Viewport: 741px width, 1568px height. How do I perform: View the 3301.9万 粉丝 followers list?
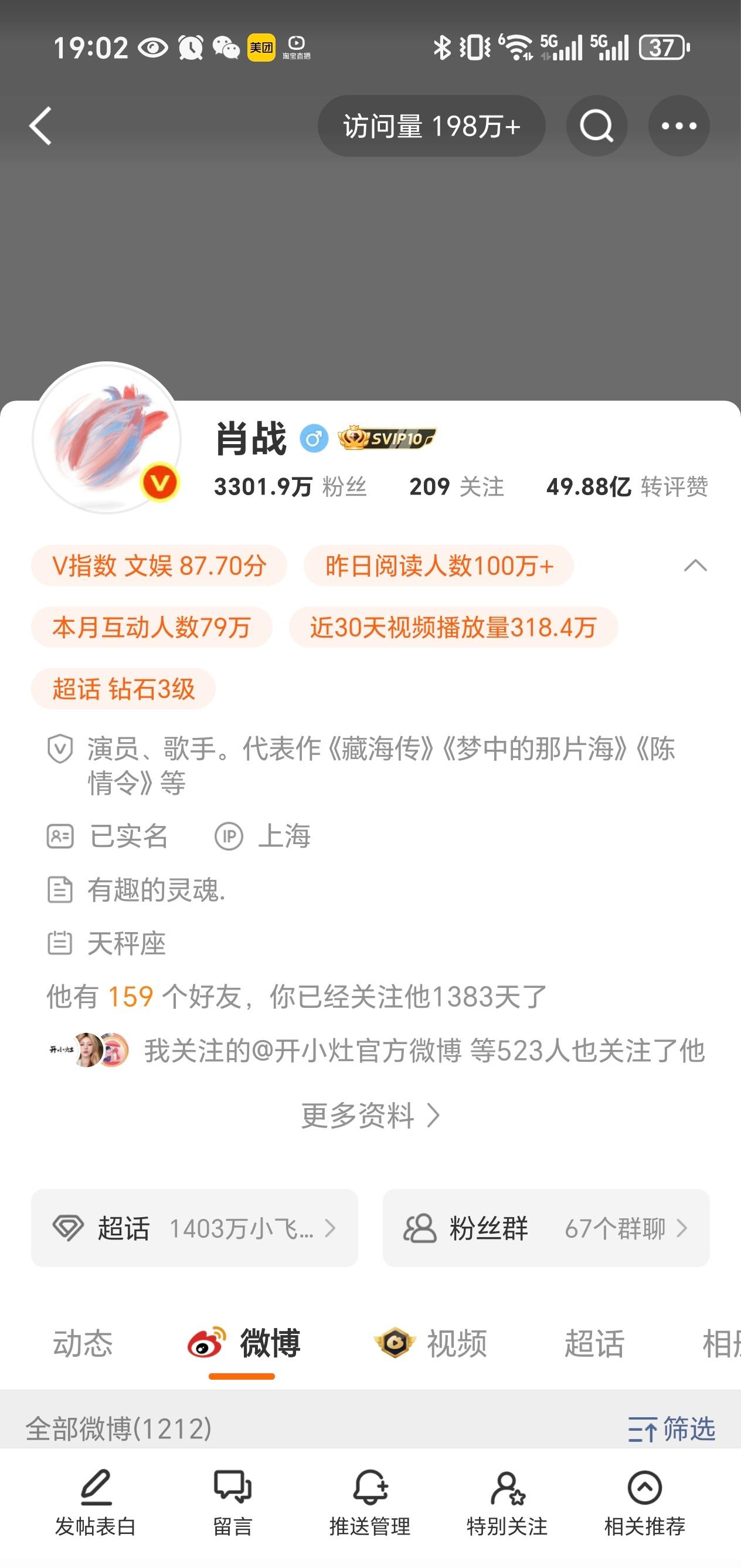click(290, 486)
